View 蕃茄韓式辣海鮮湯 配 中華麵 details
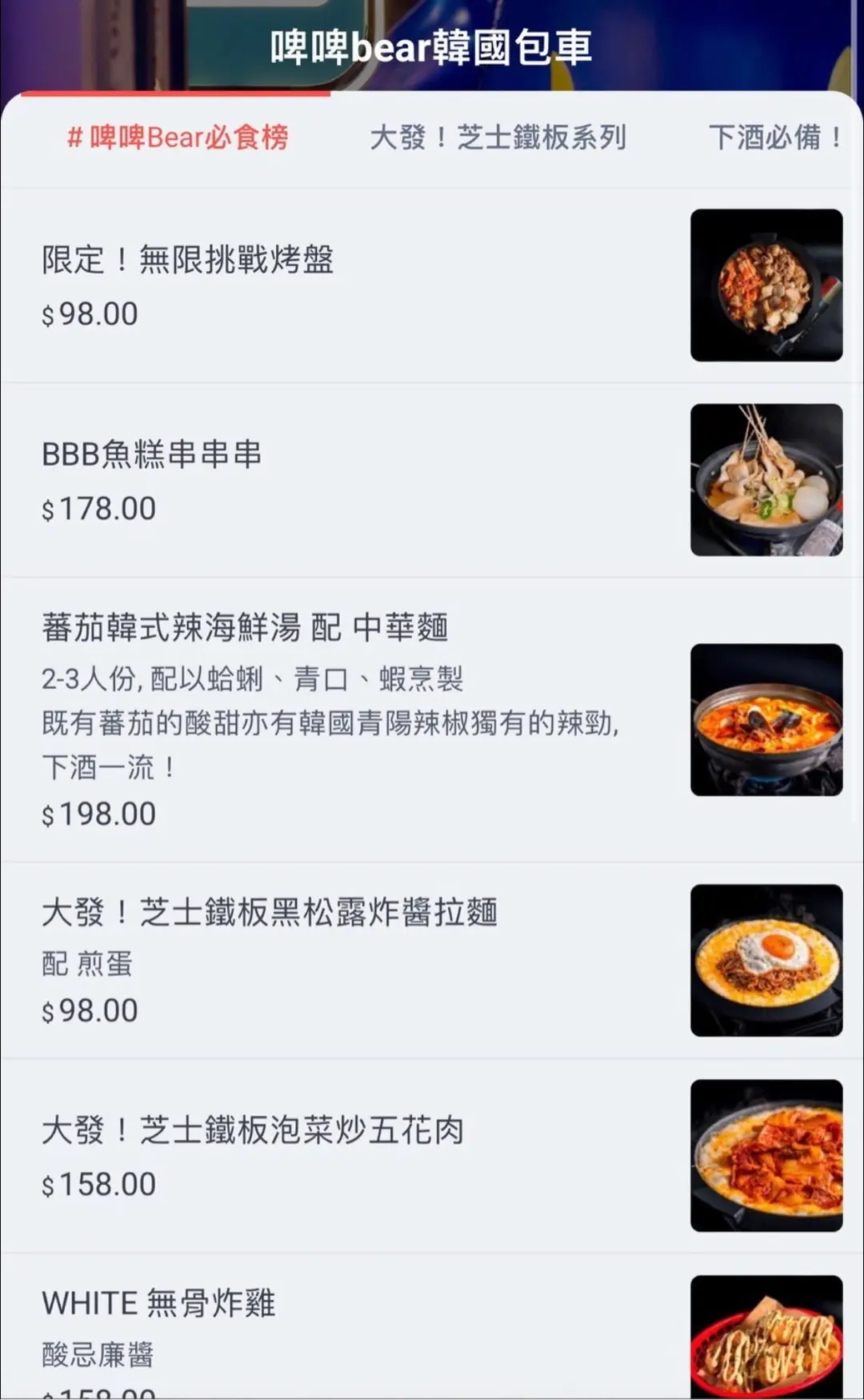 click(245, 628)
